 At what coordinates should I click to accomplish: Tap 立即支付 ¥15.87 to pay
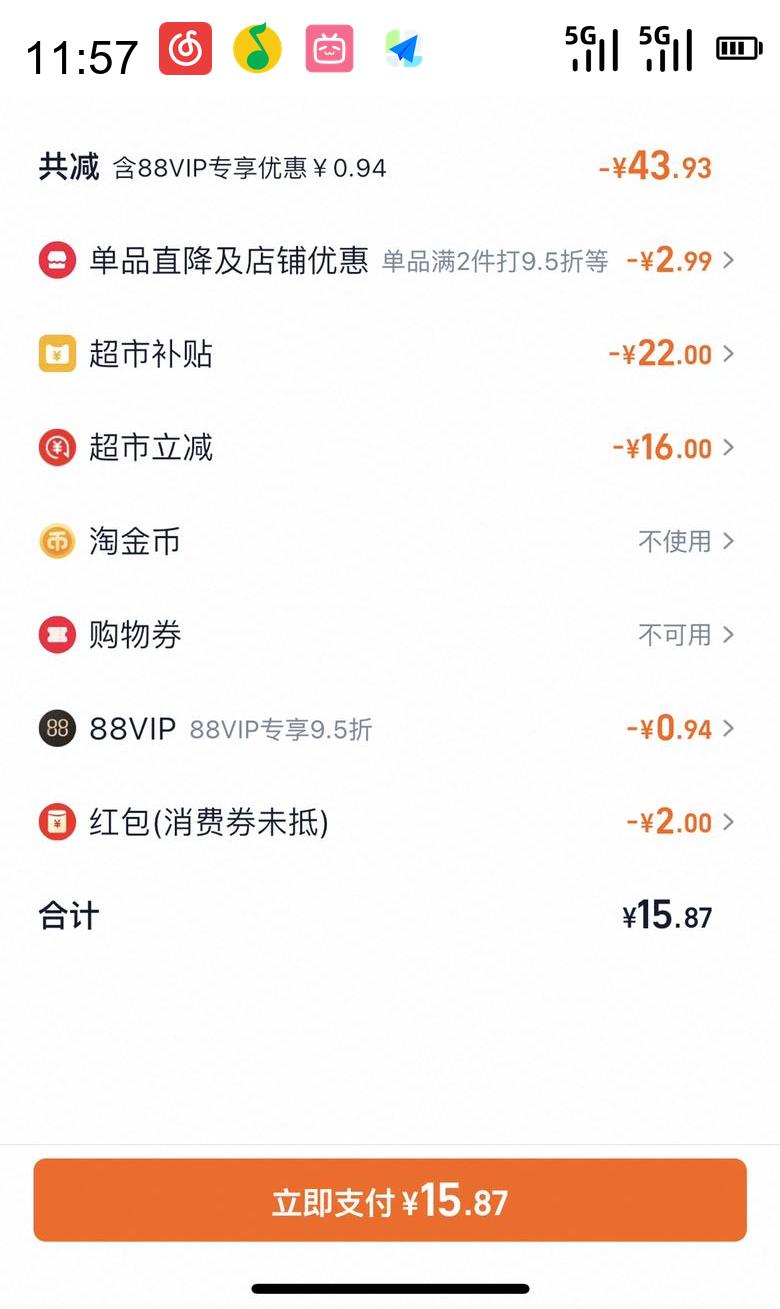point(390,1200)
